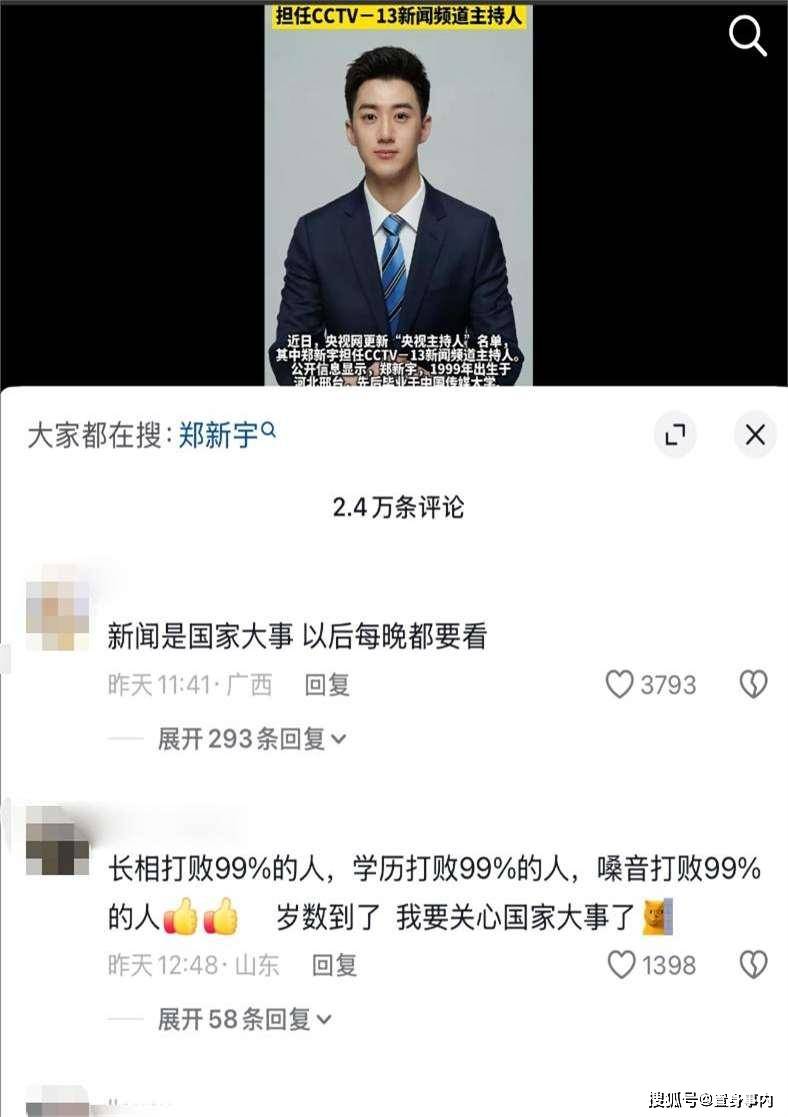The width and height of the screenshot is (788, 1117).
Task: Expand comments panel to full screen
Action: click(x=676, y=434)
